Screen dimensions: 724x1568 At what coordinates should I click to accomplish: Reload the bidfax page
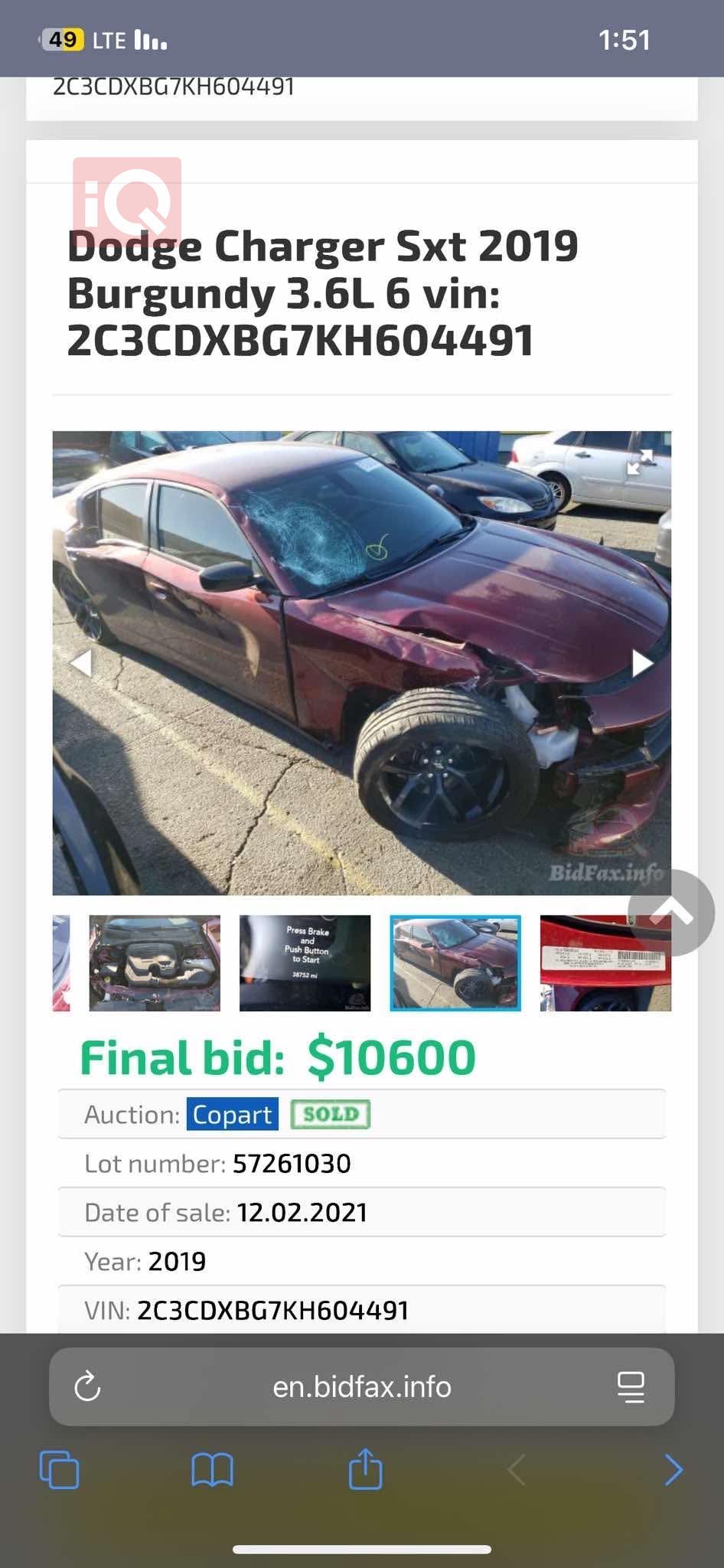point(87,1387)
